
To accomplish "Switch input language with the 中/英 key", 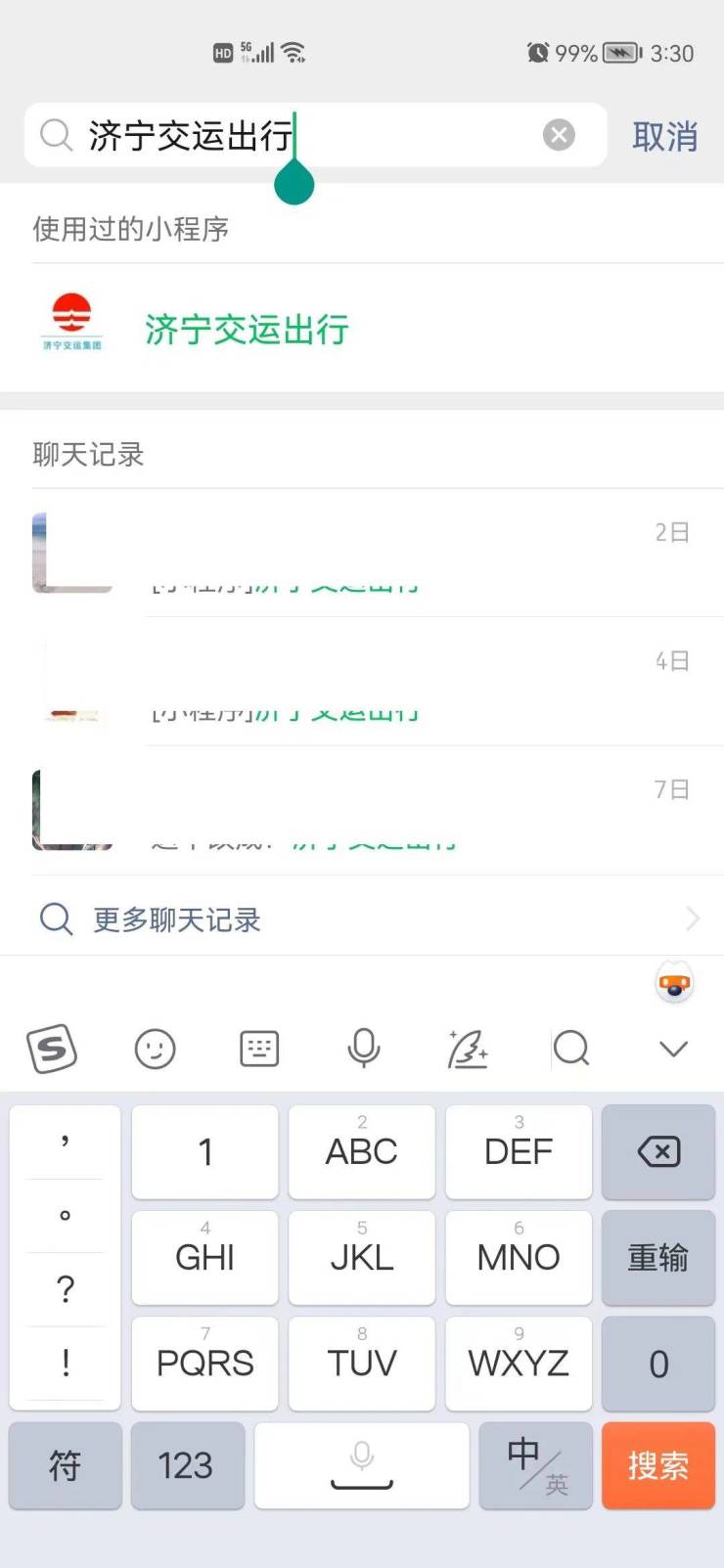I will pyautogui.click(x=535, y=1465).
